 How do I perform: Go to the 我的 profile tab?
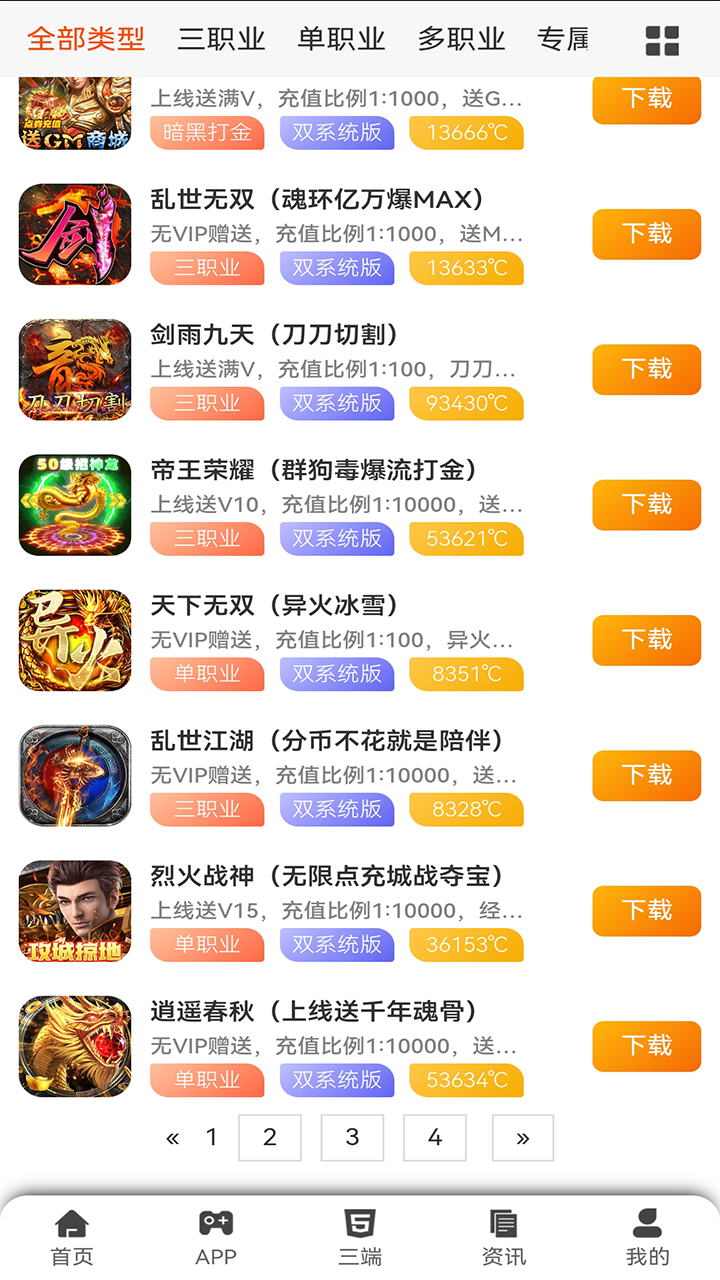(648, 1237)
